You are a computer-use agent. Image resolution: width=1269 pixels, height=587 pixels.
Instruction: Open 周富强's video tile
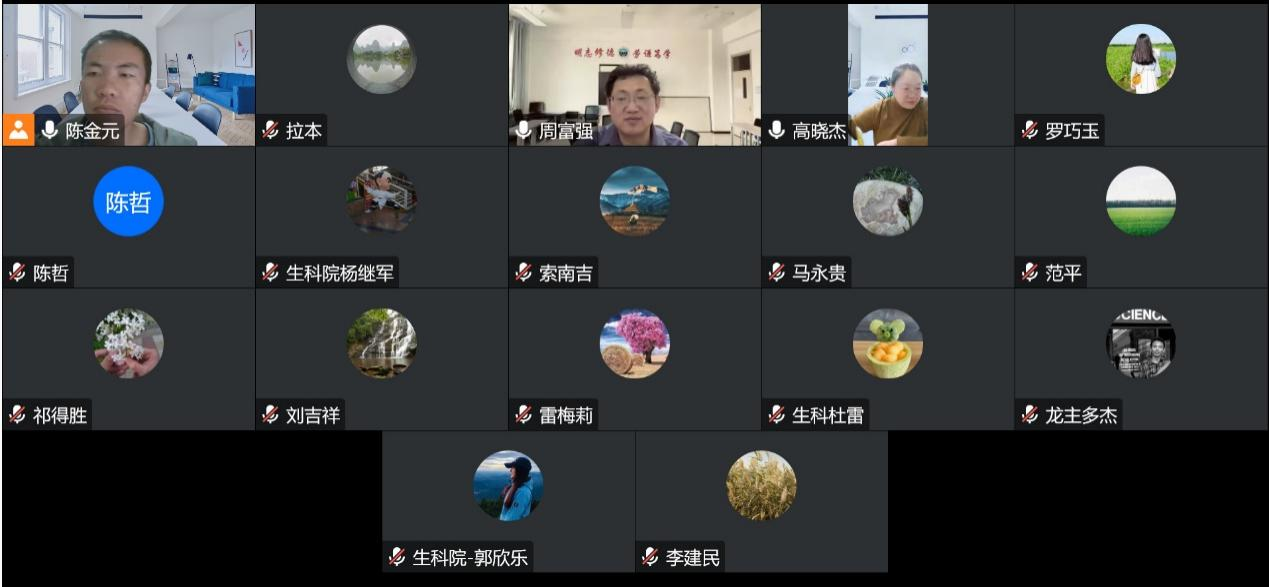pos(634,75)
